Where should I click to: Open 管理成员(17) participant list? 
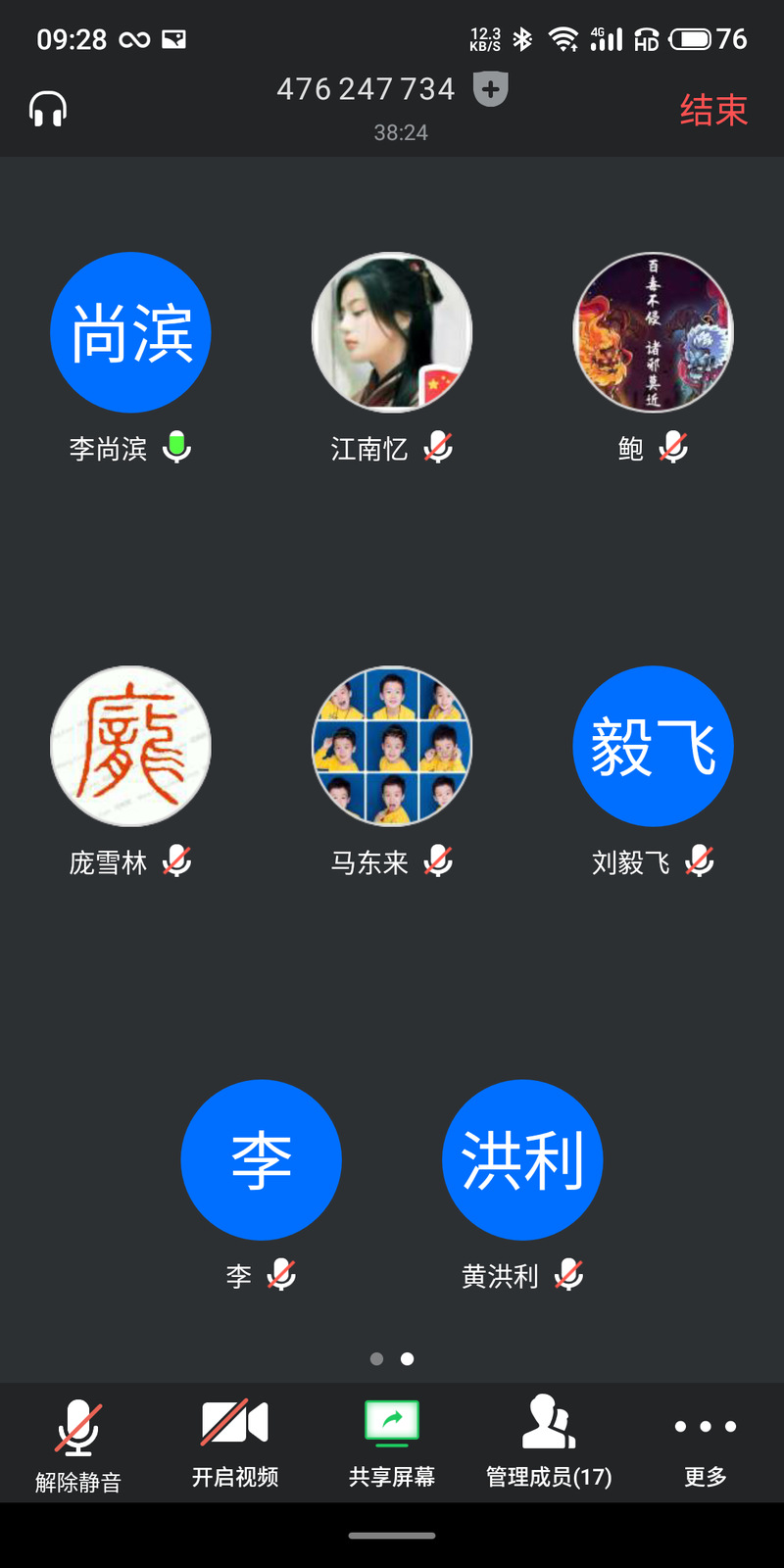click(549, 1443)
